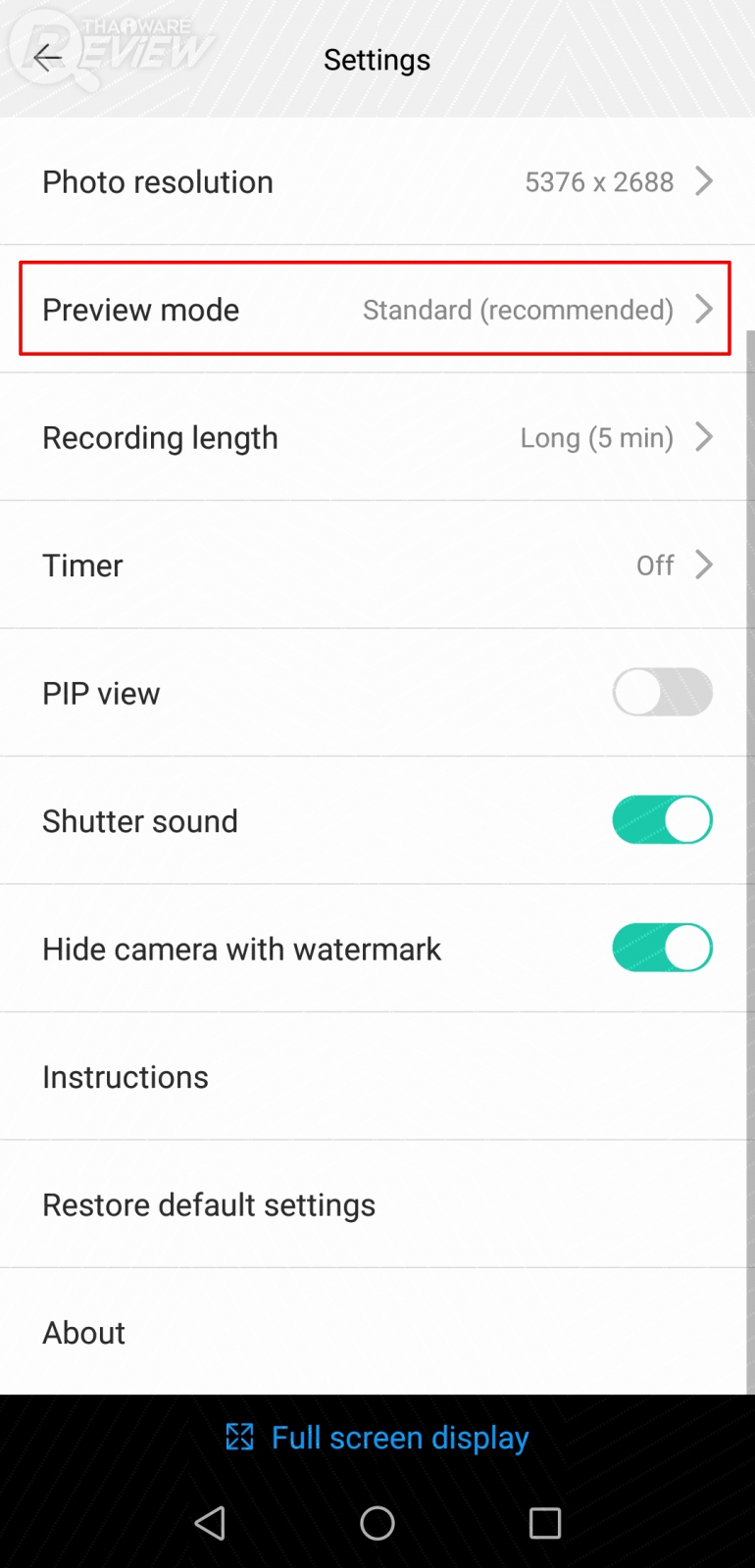The width and height of the screenshot is (755, 1568).
Task: Open Photo resolution options
Action: pyautogui.click(x=377, y=182)
